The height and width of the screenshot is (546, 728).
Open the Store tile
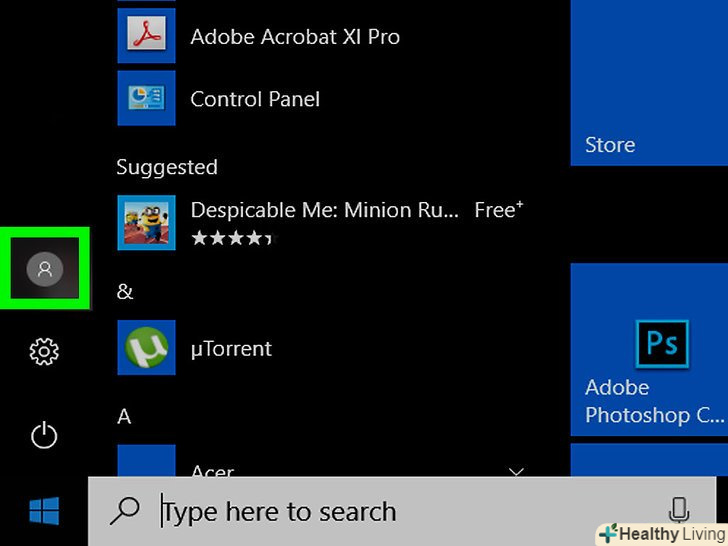pos(649,90)
